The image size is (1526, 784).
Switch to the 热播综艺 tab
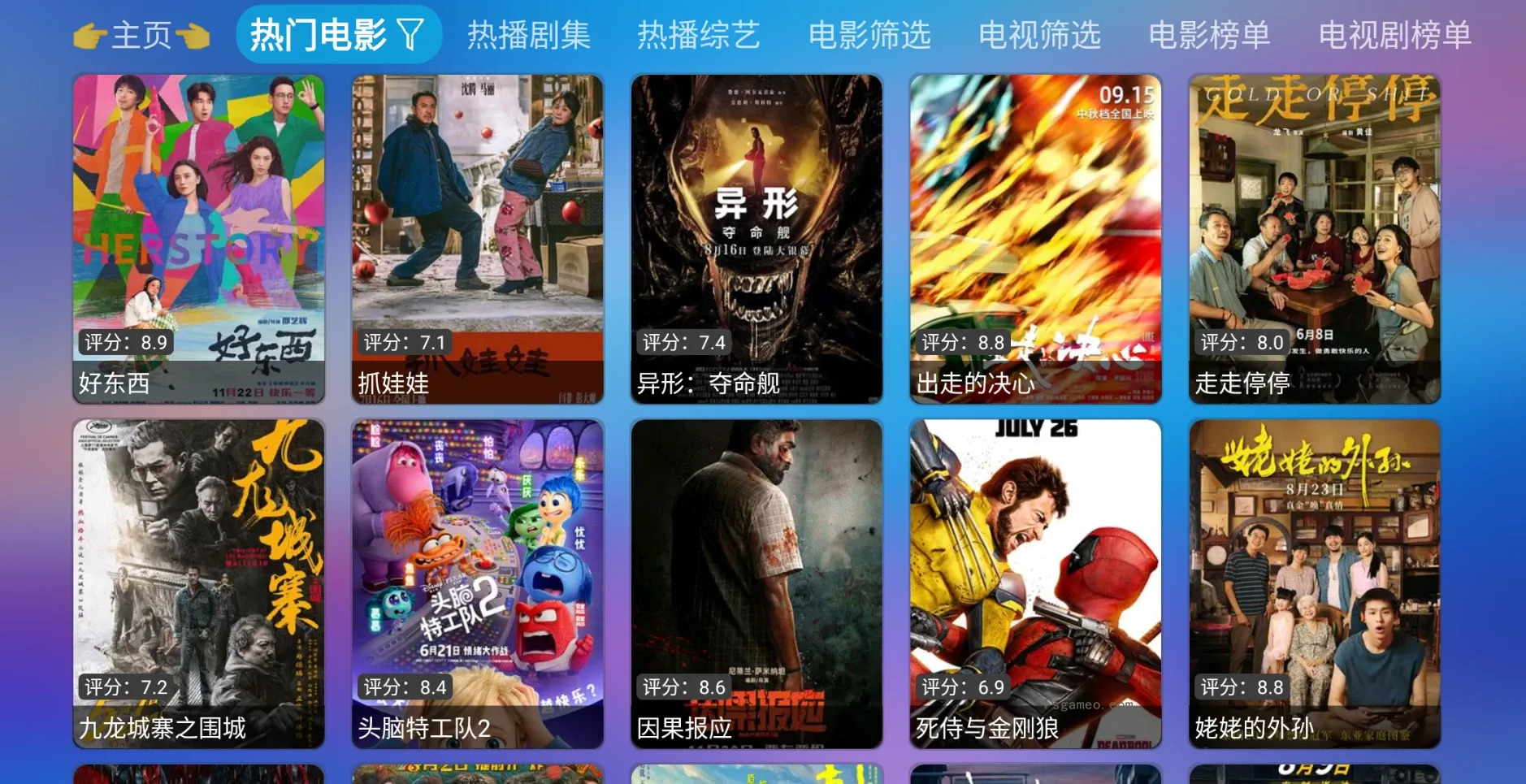[699, 36]
